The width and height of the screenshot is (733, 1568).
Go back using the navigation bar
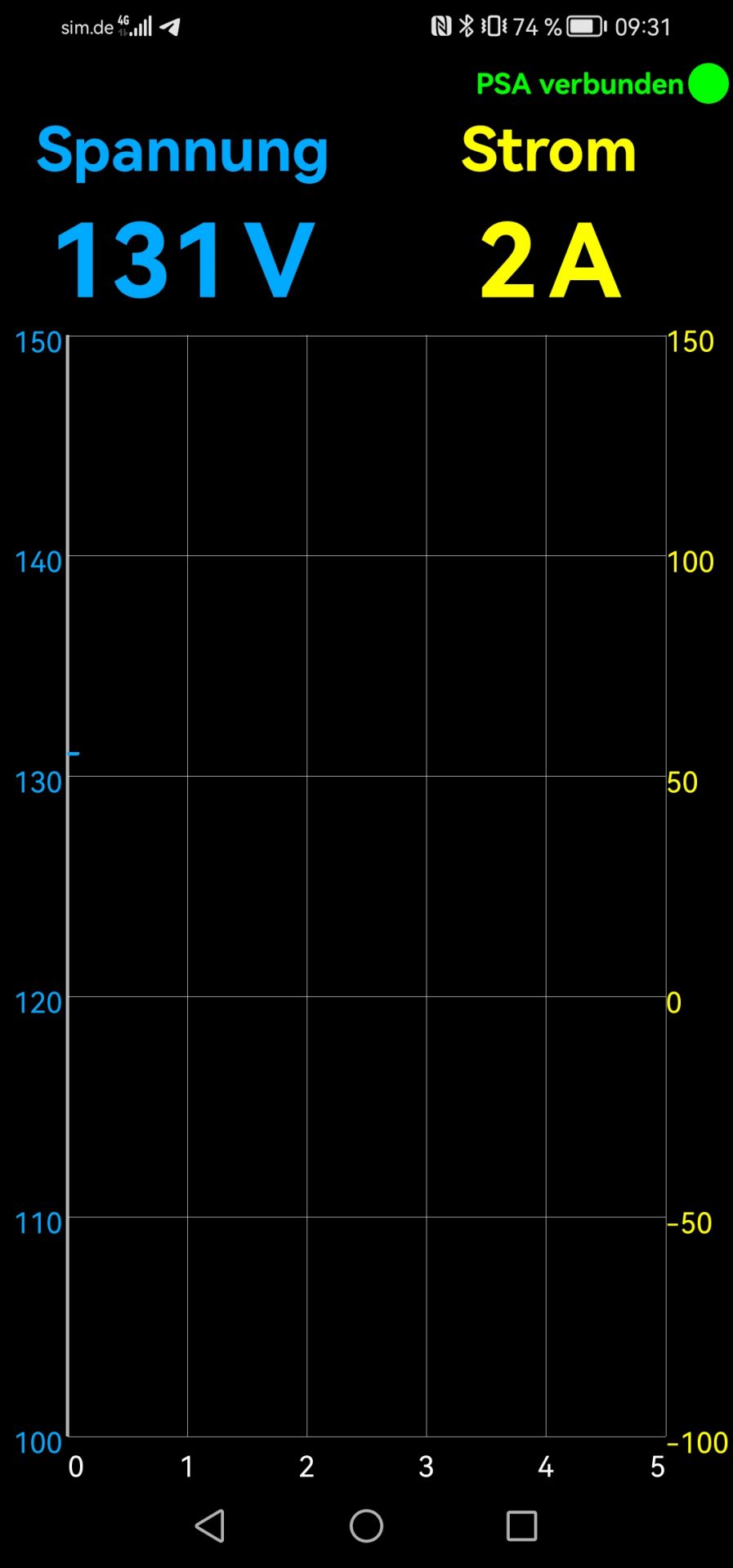point(210,1526)
